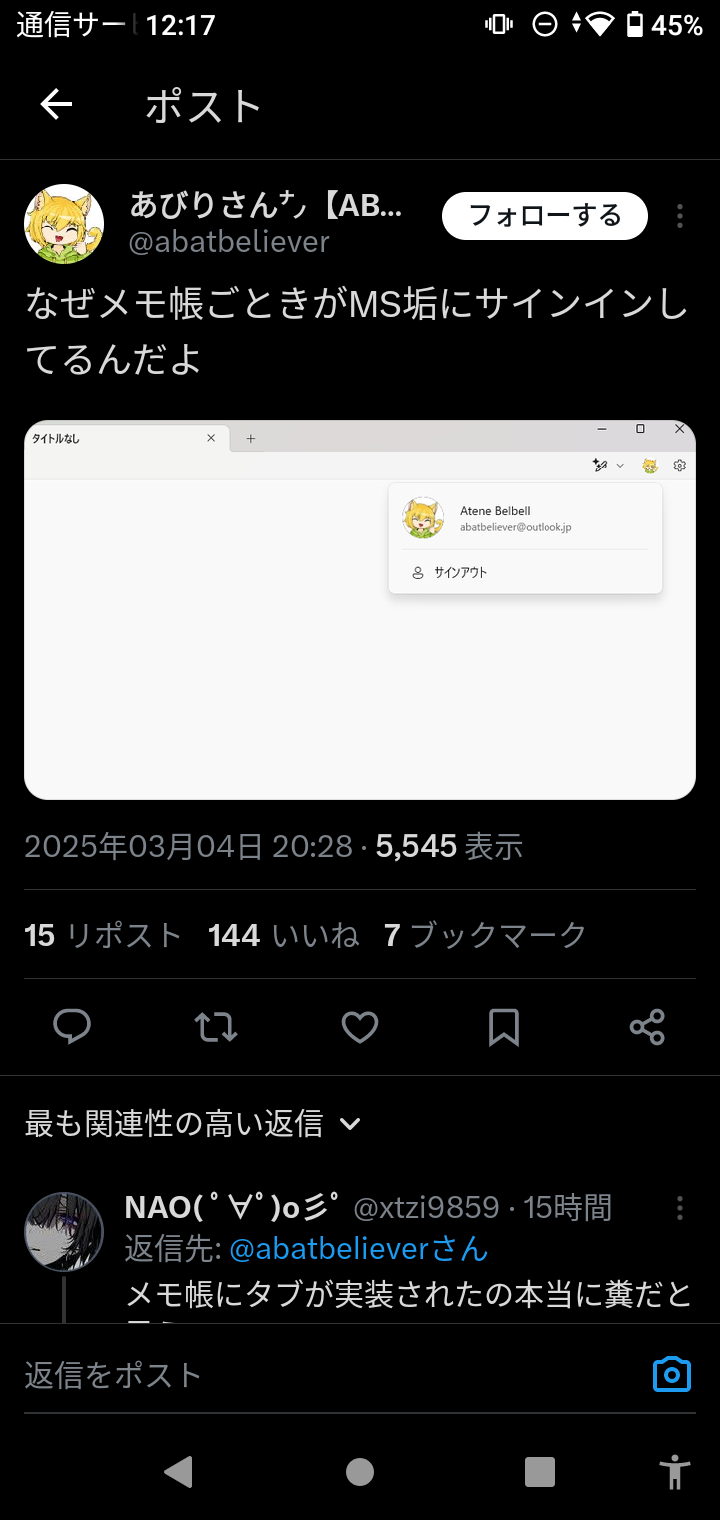Viewport: 720px width, 1520px height.
Task: Open NAO's profile avatar in replies
Action: click(64, 1231)
